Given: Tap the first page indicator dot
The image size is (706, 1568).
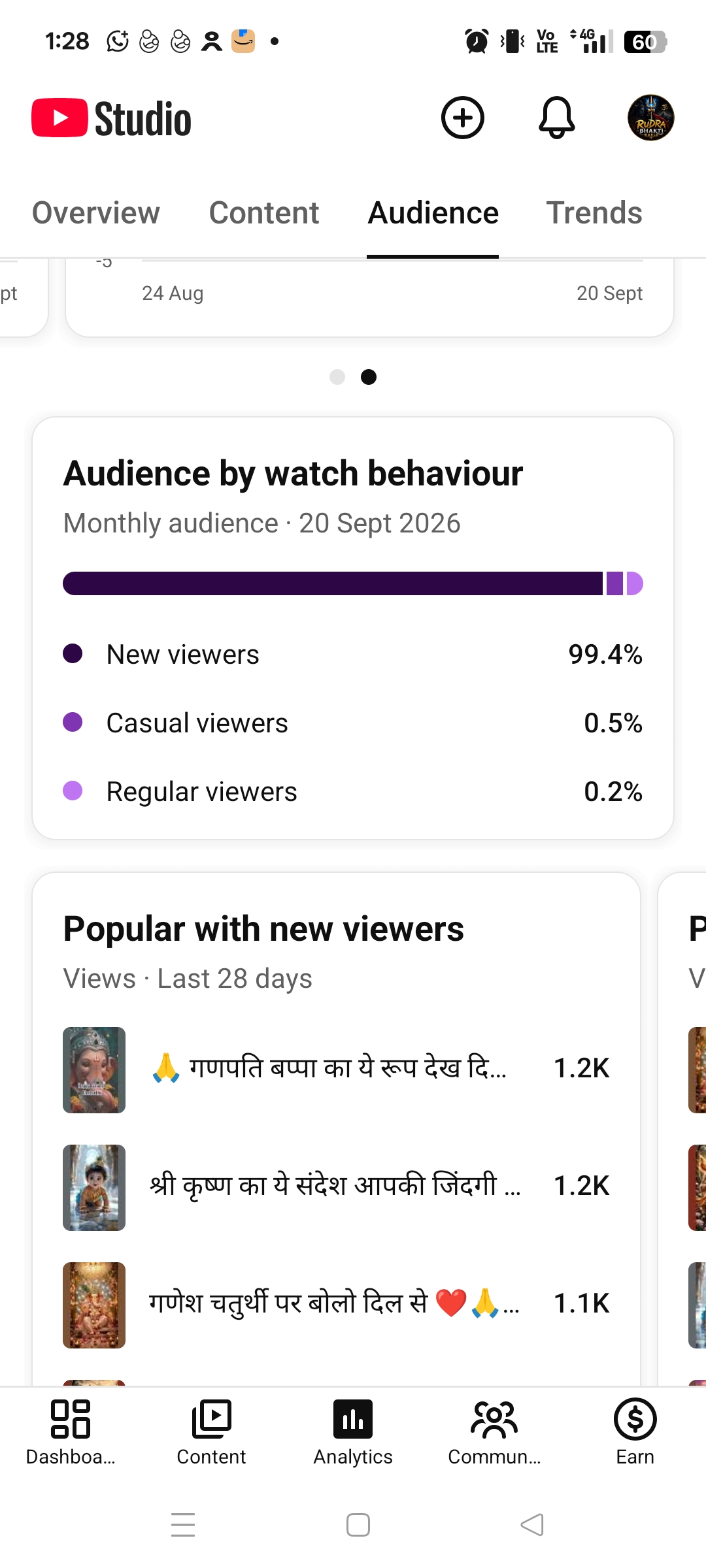Looking at the screenshot, I should (x=337, y=377).
